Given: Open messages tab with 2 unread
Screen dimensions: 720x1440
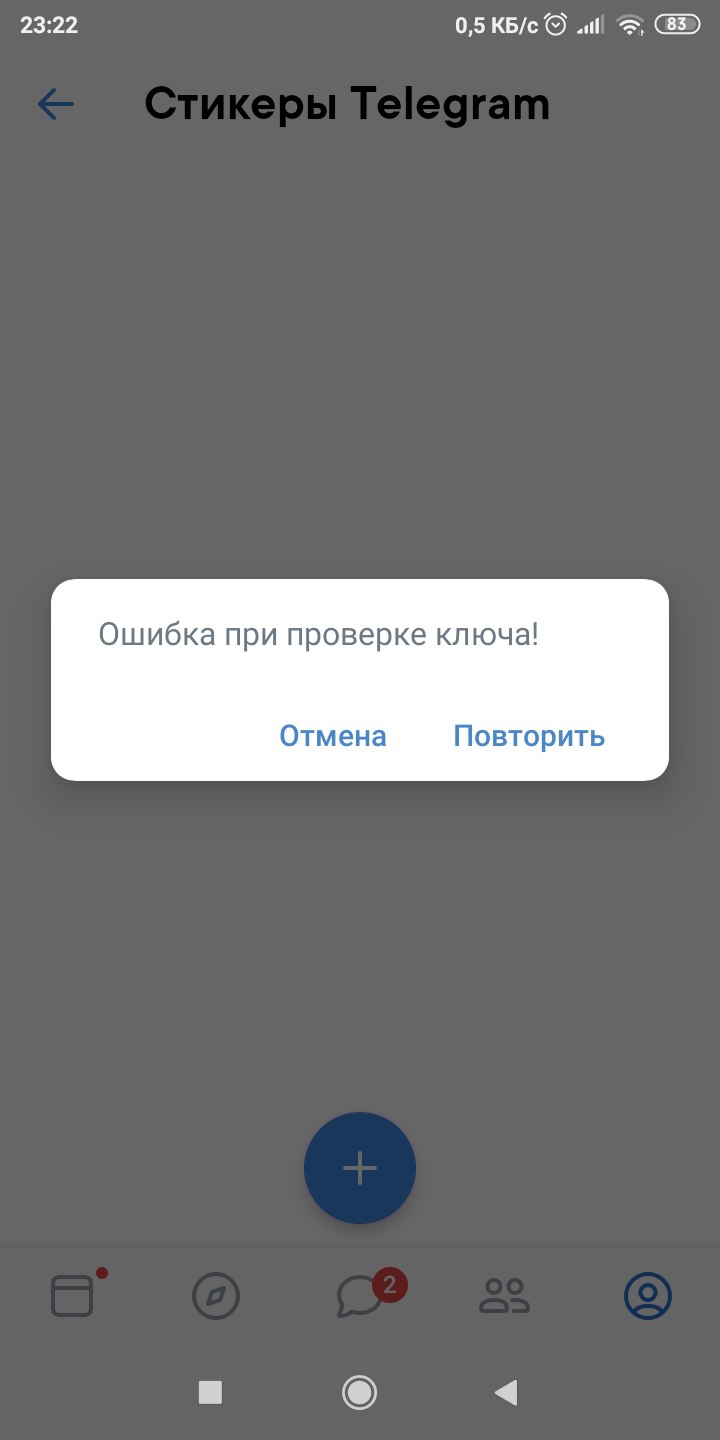Looking at the screenshot, I should pos(361,1297).
